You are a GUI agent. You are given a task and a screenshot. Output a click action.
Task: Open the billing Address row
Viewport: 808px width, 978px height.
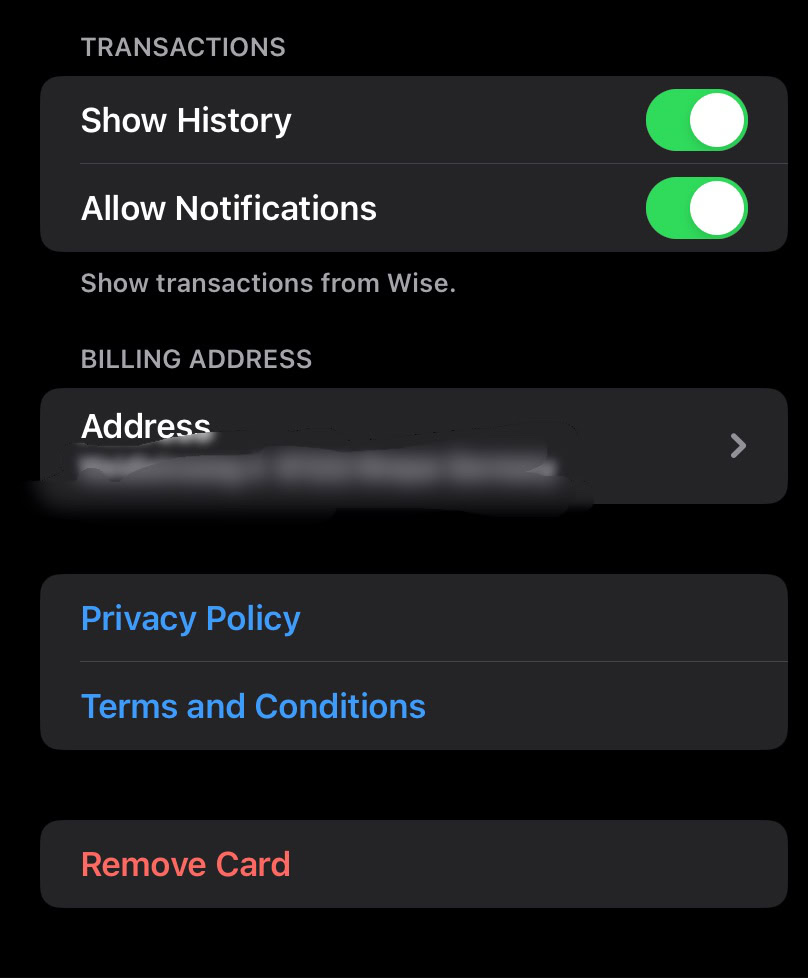tap(413, 446)
